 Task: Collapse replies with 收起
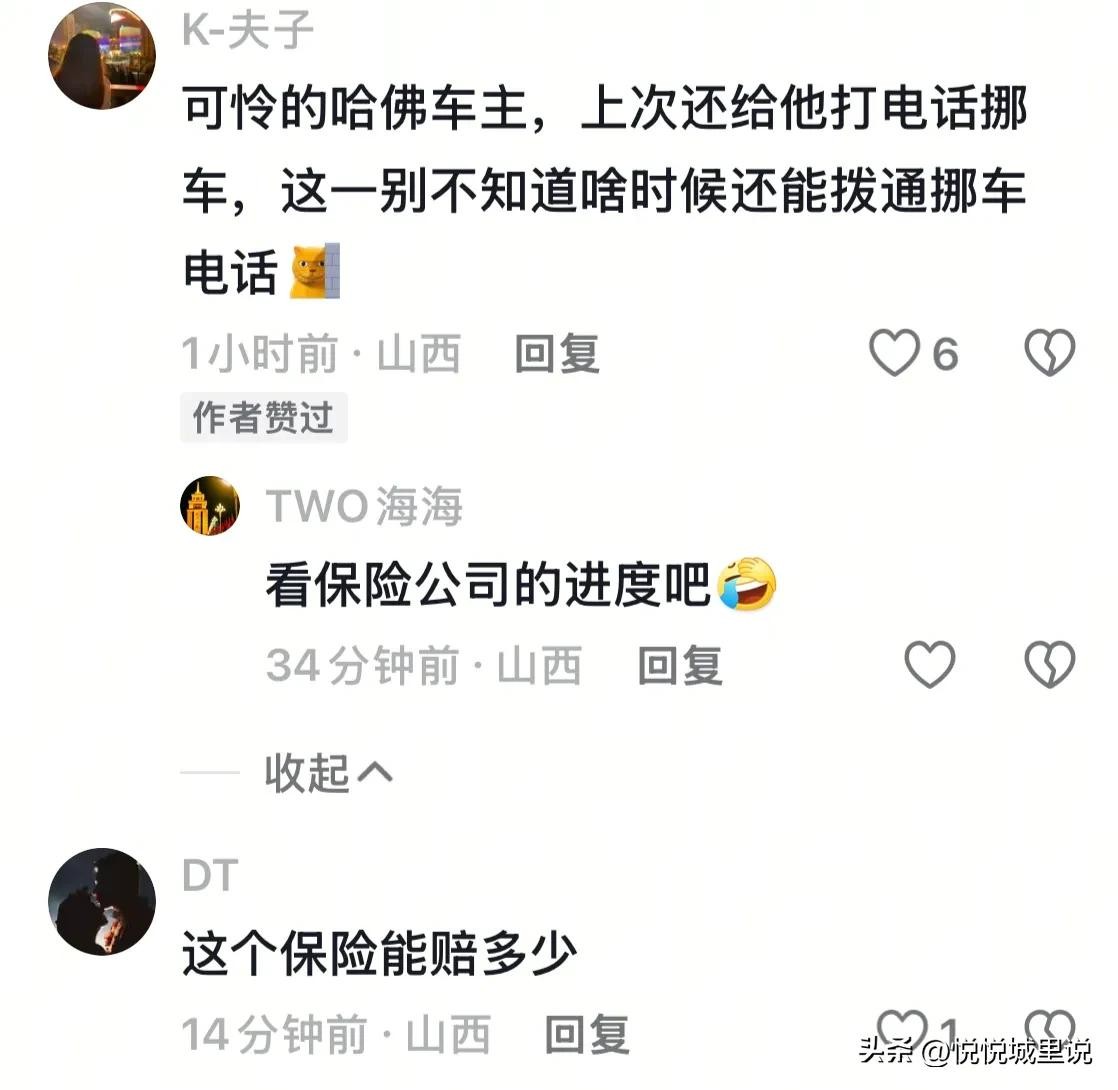point(328,773)
